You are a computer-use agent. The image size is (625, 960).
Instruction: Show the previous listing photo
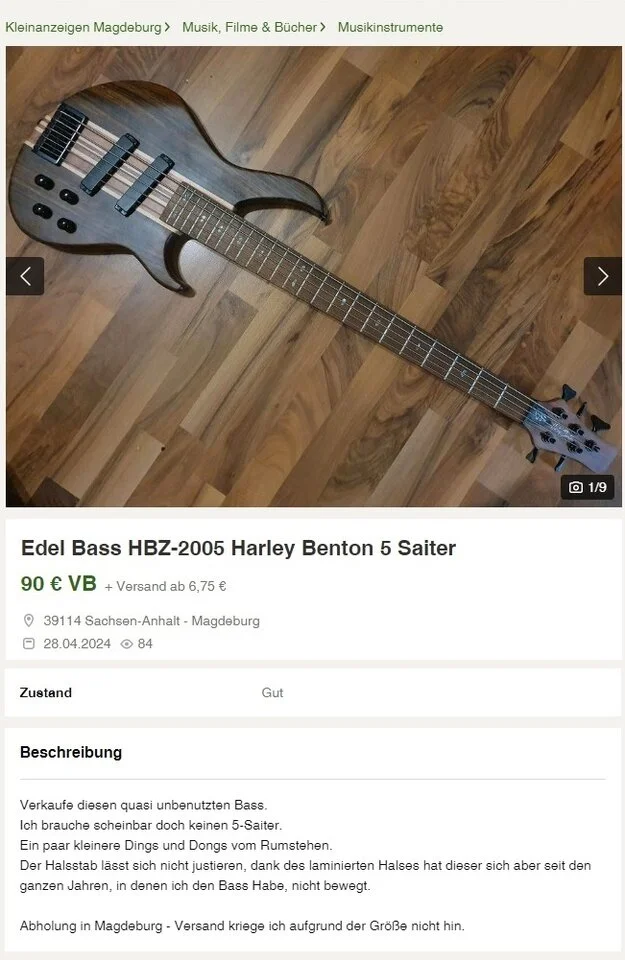click(25, 276)
